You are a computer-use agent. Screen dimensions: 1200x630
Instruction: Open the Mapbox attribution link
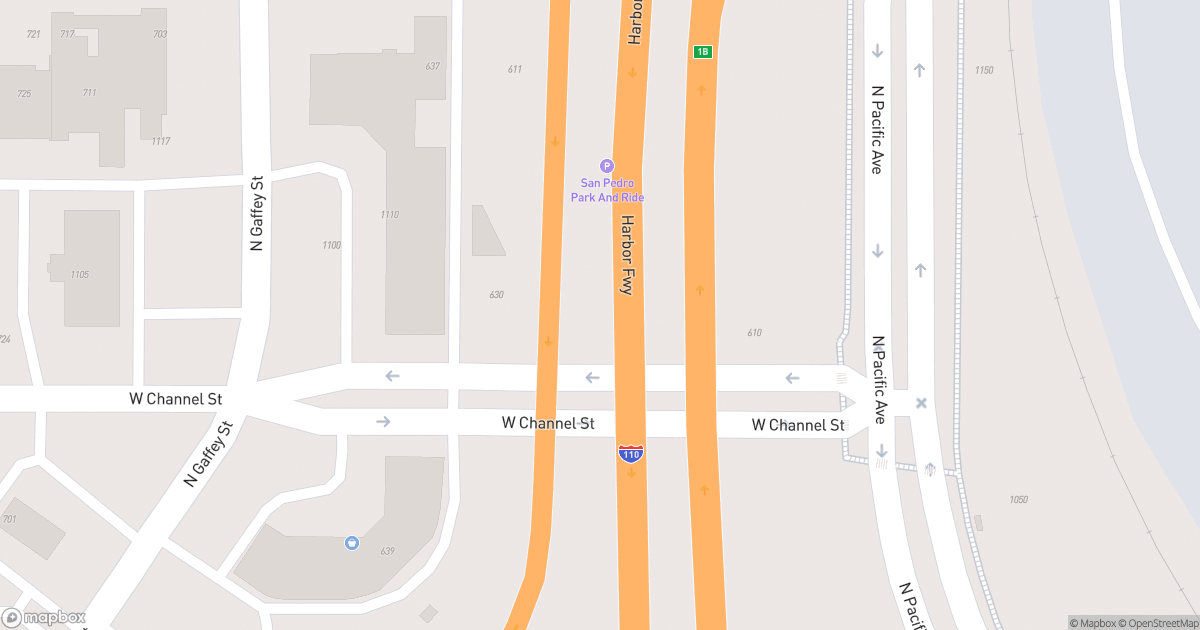tap(1095, 623)
